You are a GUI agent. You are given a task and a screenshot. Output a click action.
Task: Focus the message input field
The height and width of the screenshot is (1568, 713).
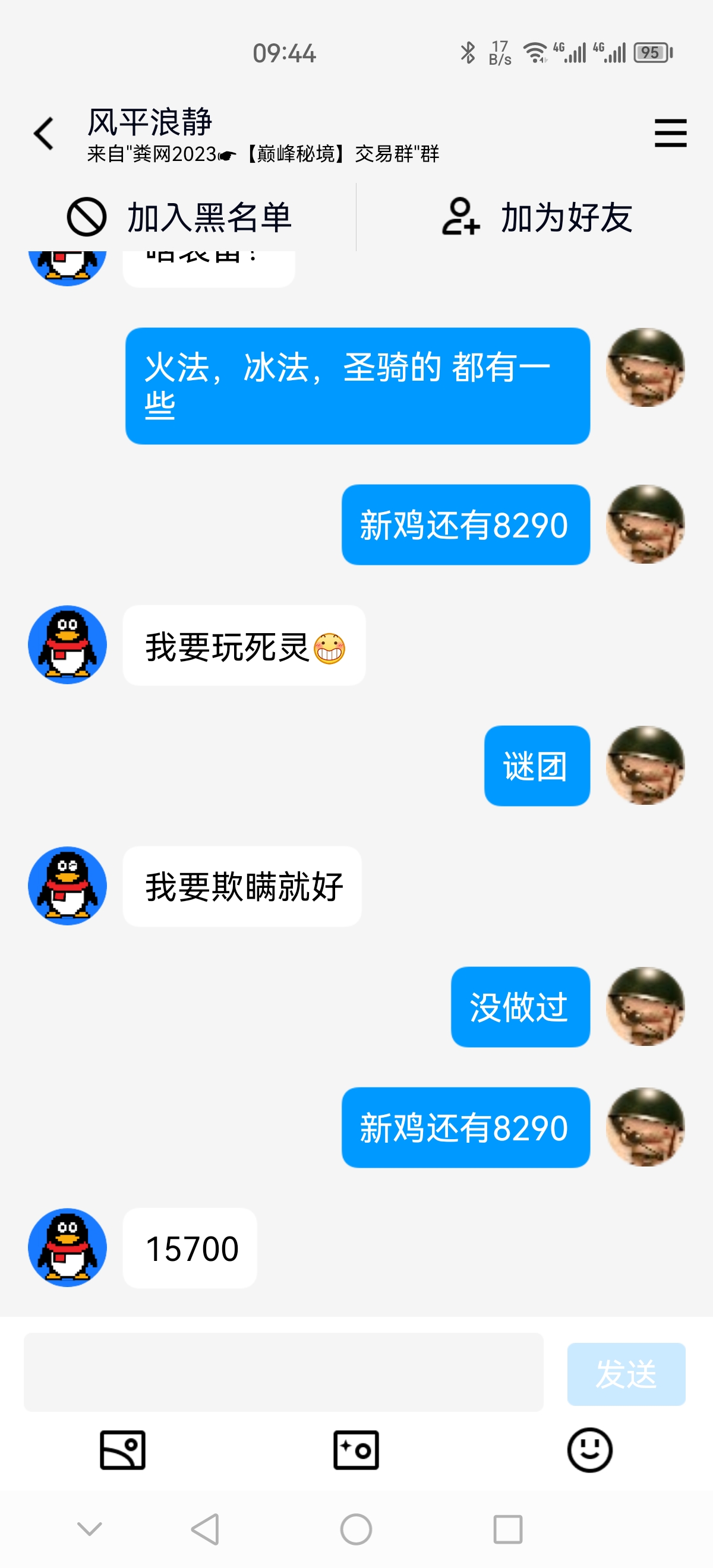283,1372
